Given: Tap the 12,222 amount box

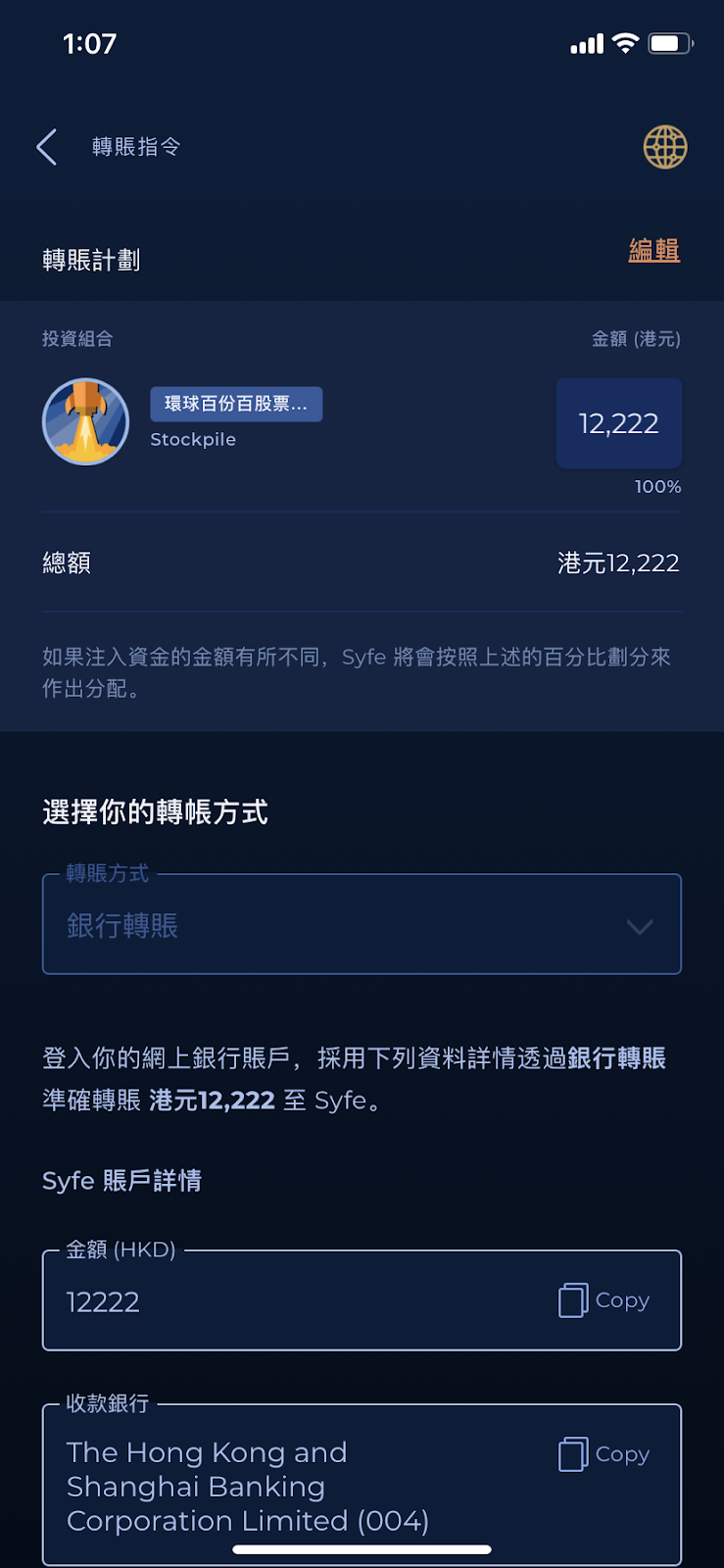Looking at the screenshot, I should pyautogui.click(x=618, y=423).
